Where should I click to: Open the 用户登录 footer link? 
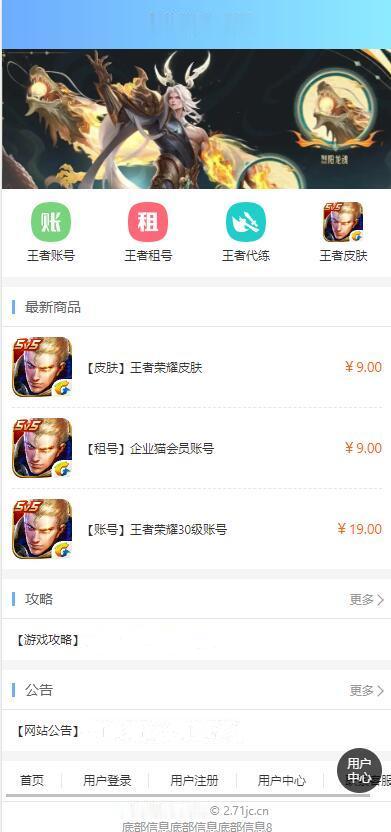coord(107,781)
